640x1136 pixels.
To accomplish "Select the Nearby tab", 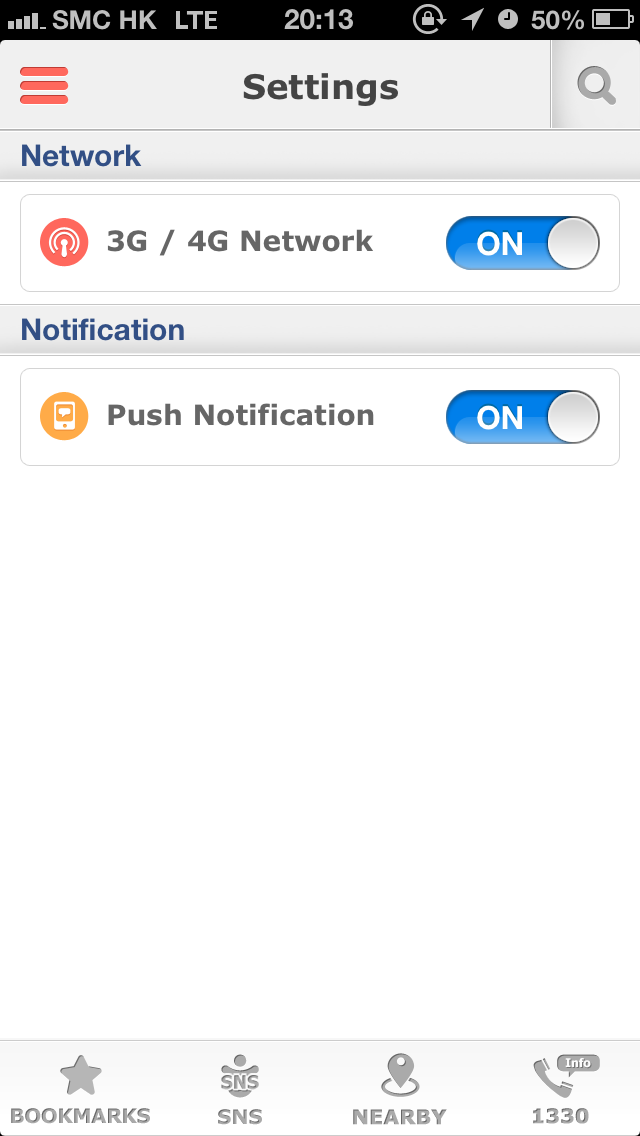I will [399, 1090].
